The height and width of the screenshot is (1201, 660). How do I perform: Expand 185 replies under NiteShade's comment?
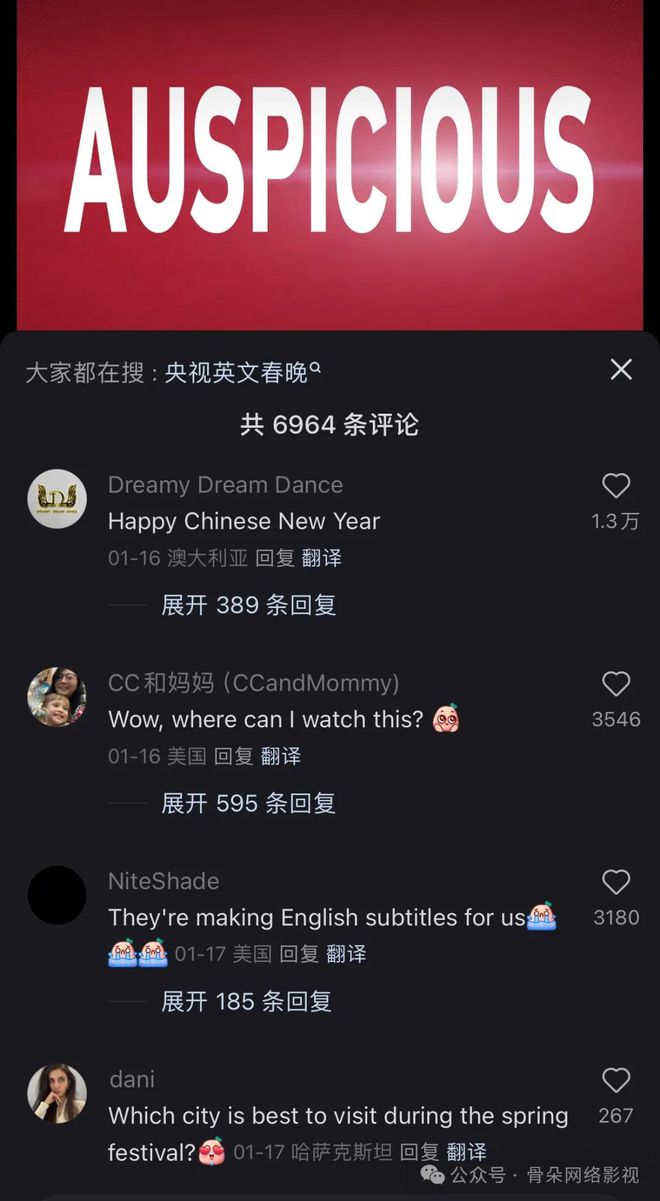247,1001
